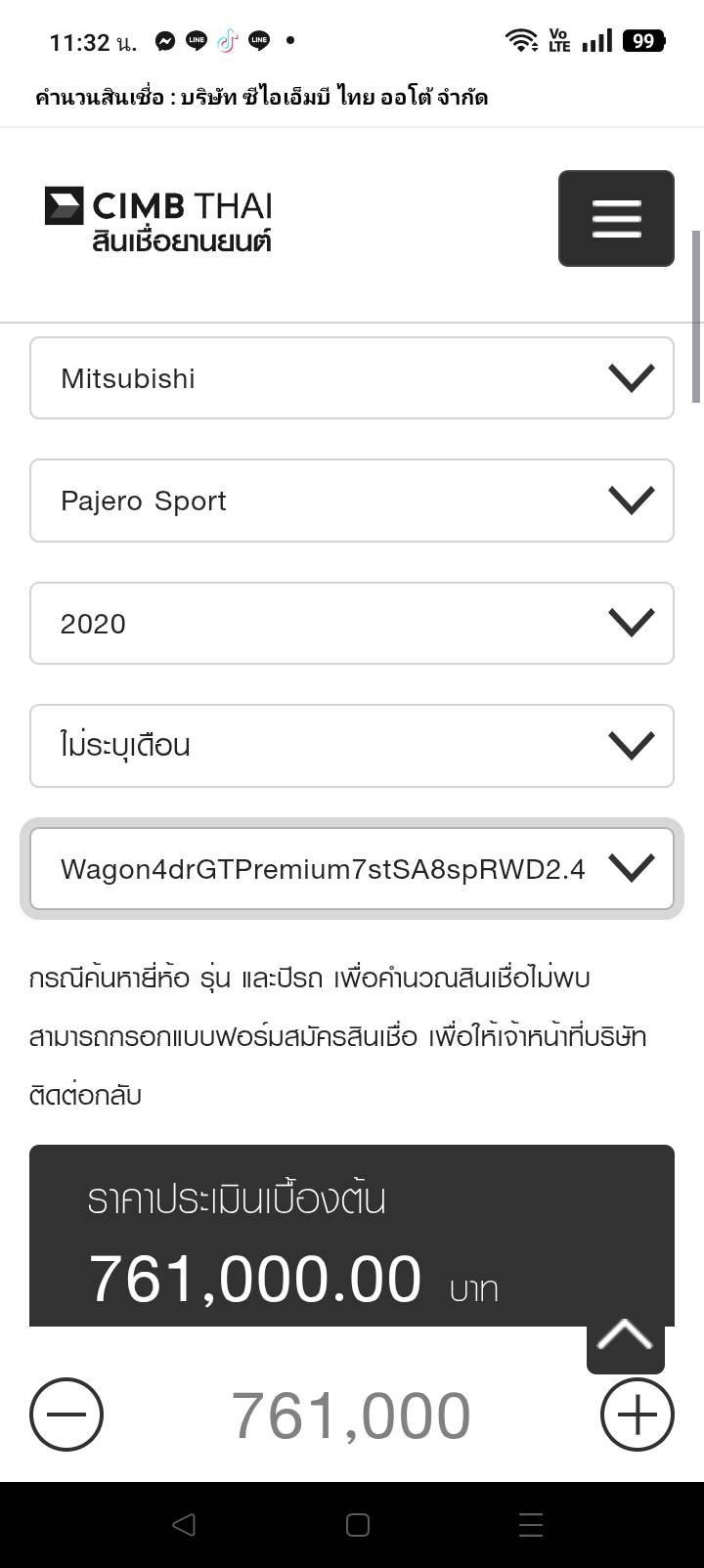Open the Wagon4drGTPremium variant dropdown
The image size is (704, 1568).
tap(352, 869)
